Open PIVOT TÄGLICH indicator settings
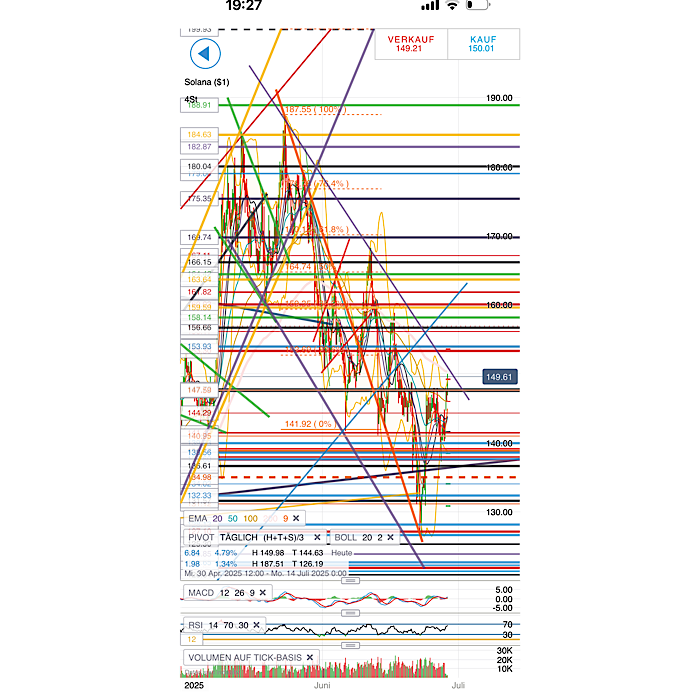The image size is (700, 700). pos(248,537)
